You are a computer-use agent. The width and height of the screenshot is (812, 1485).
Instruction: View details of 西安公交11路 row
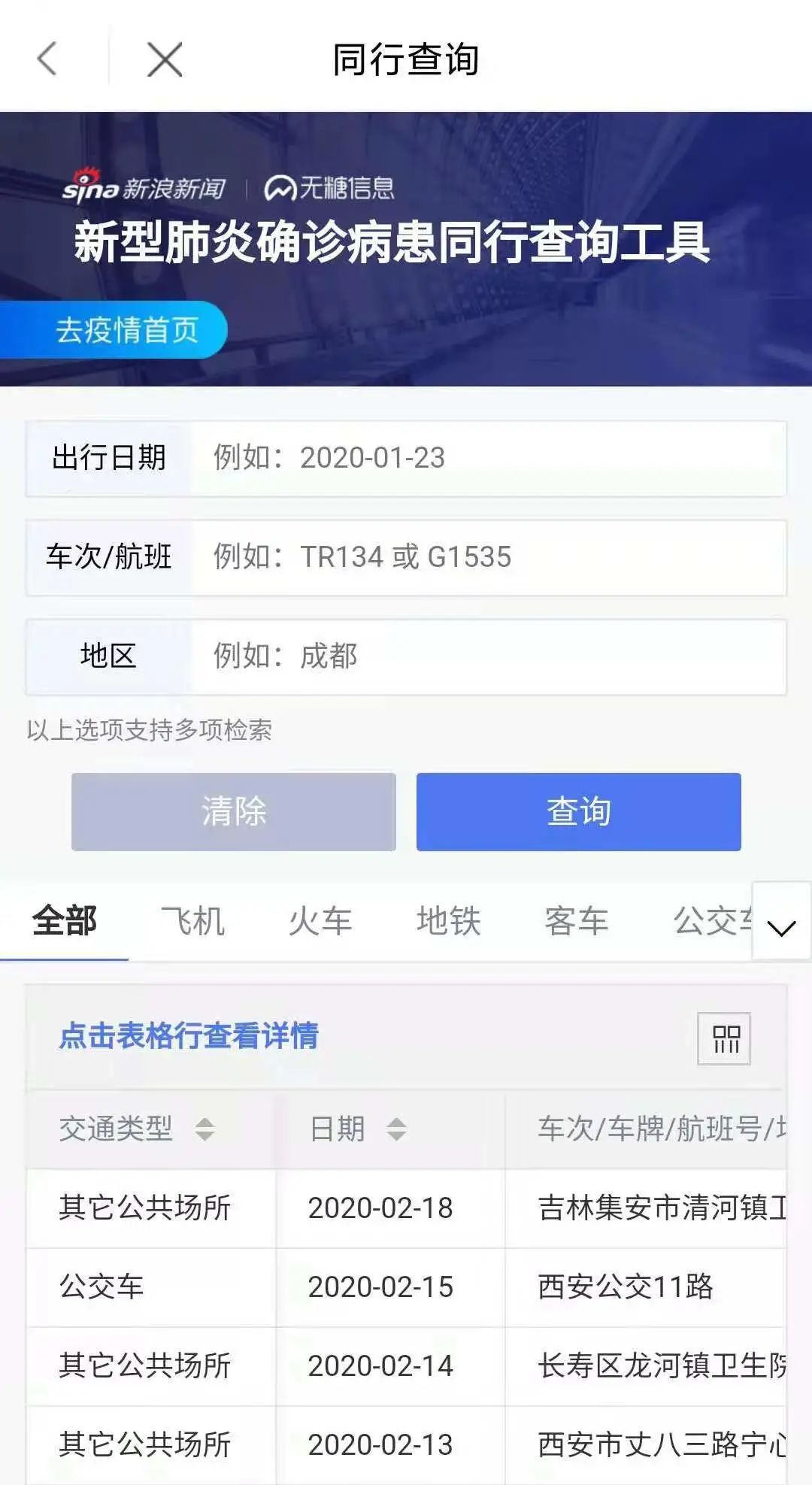point(406,1287)
